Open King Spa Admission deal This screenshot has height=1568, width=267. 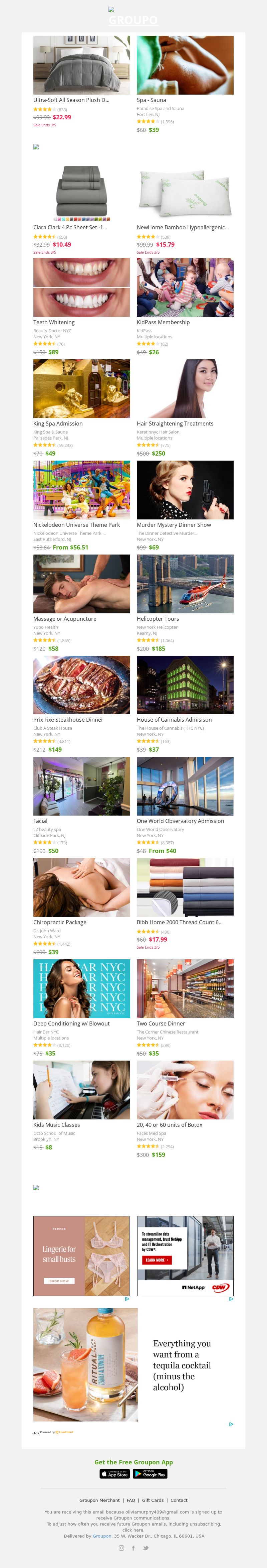click(81, 388)
